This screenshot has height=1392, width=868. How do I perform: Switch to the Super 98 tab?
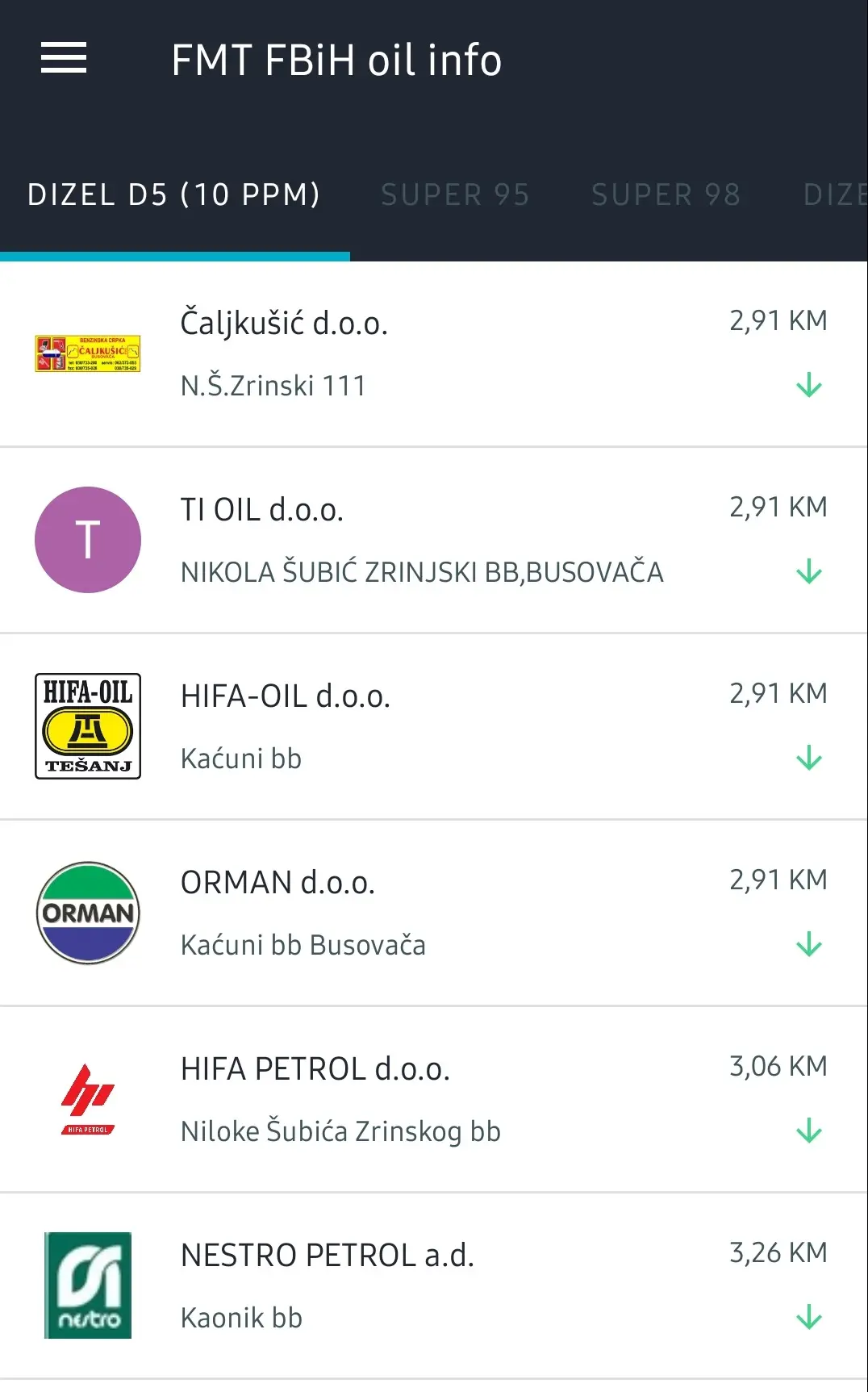point(666,195)
